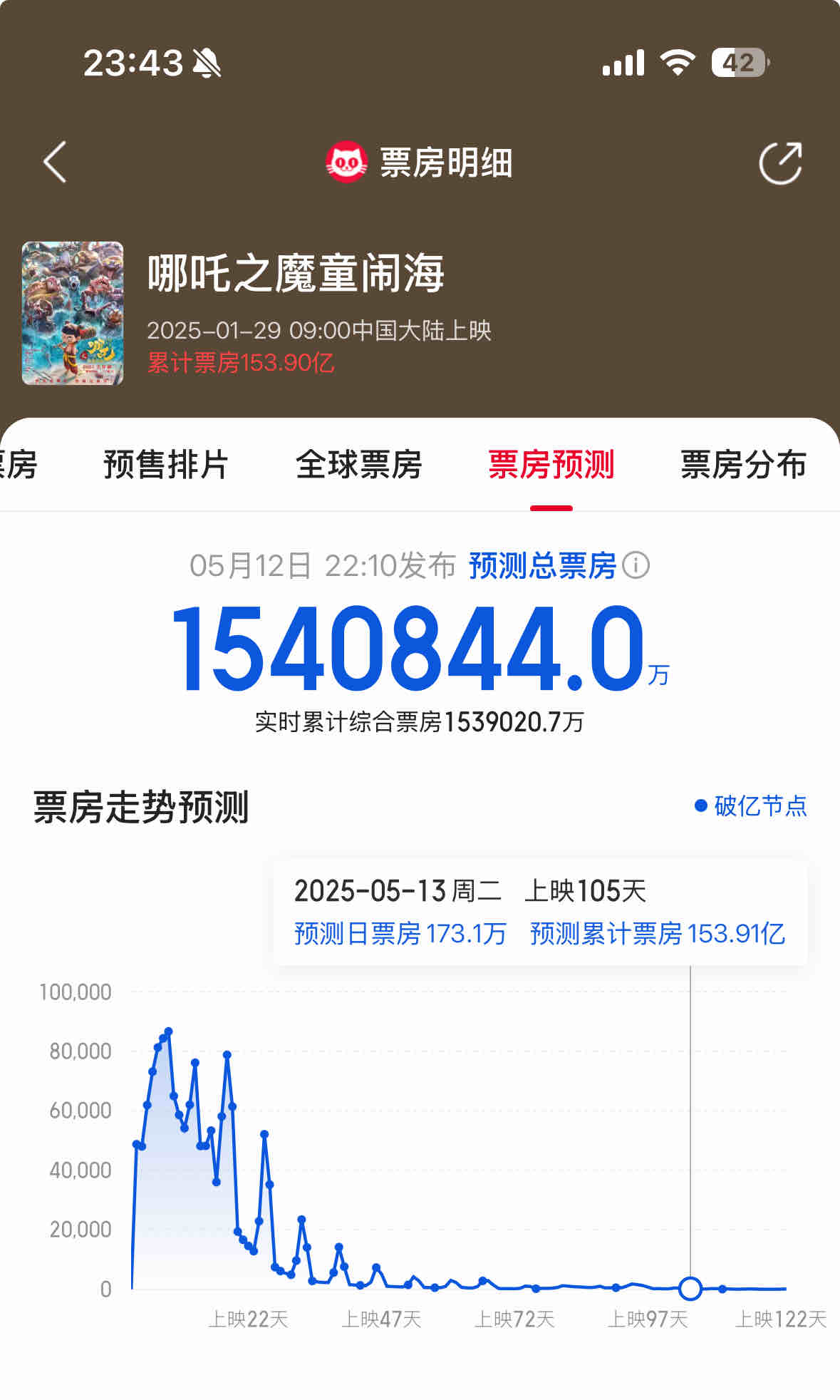Switch to the 预售排片 tab
This screenshot has width=840, height=1400.
click(x=165, y=465)
